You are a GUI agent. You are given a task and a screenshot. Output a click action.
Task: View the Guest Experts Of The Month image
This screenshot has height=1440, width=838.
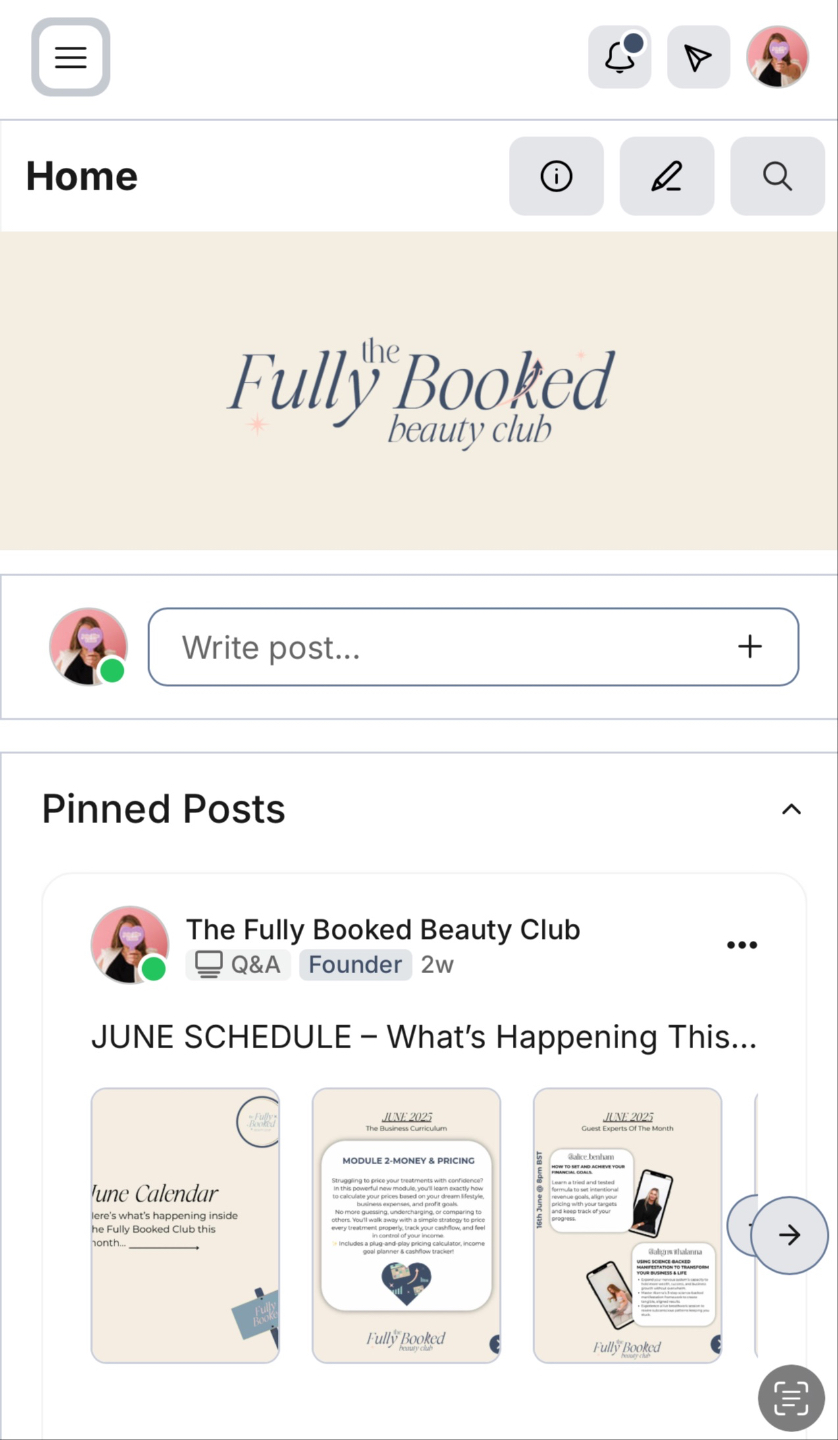(x=627, y=1225)
